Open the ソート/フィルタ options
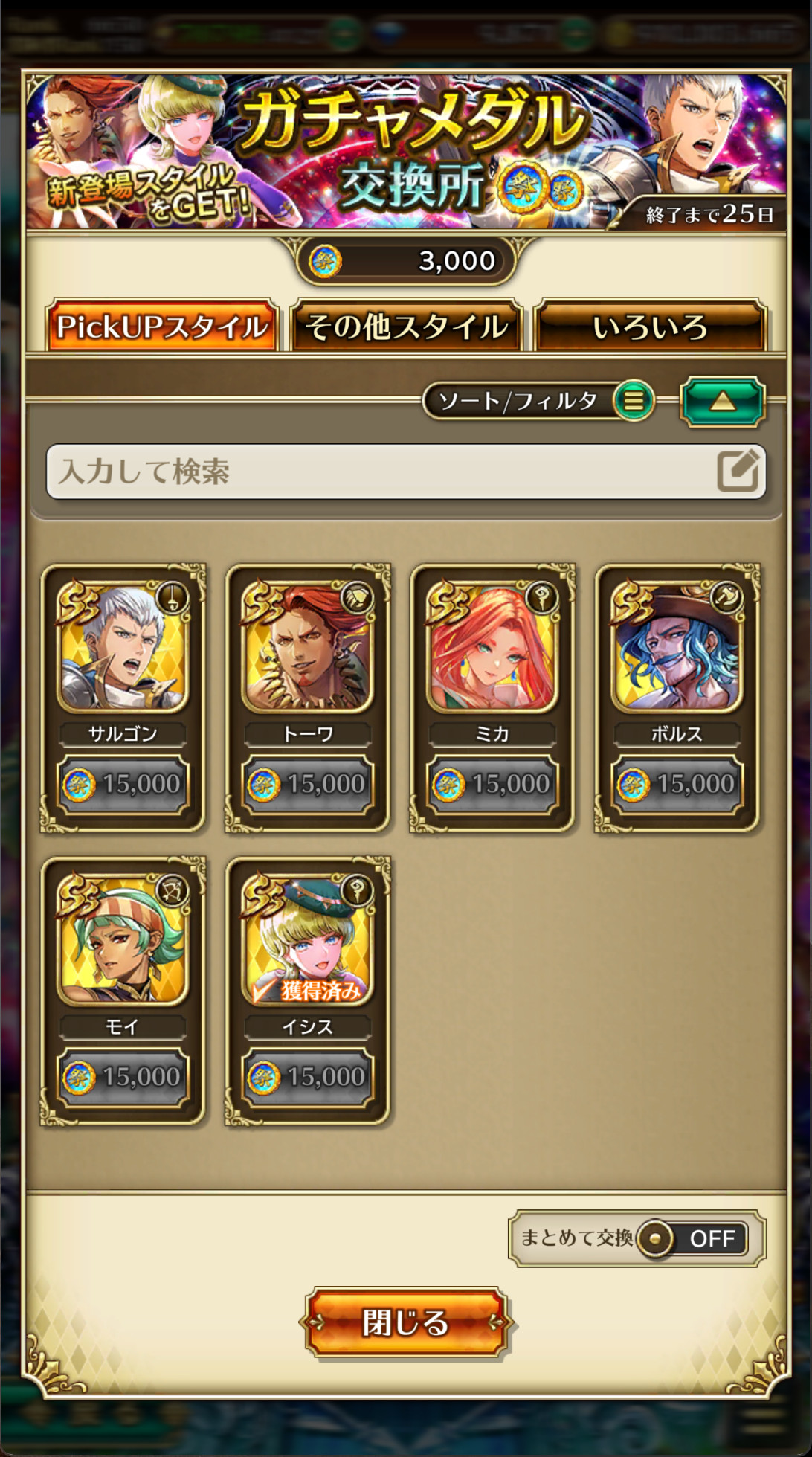The image size is (812, 1457). click(538, 401)
